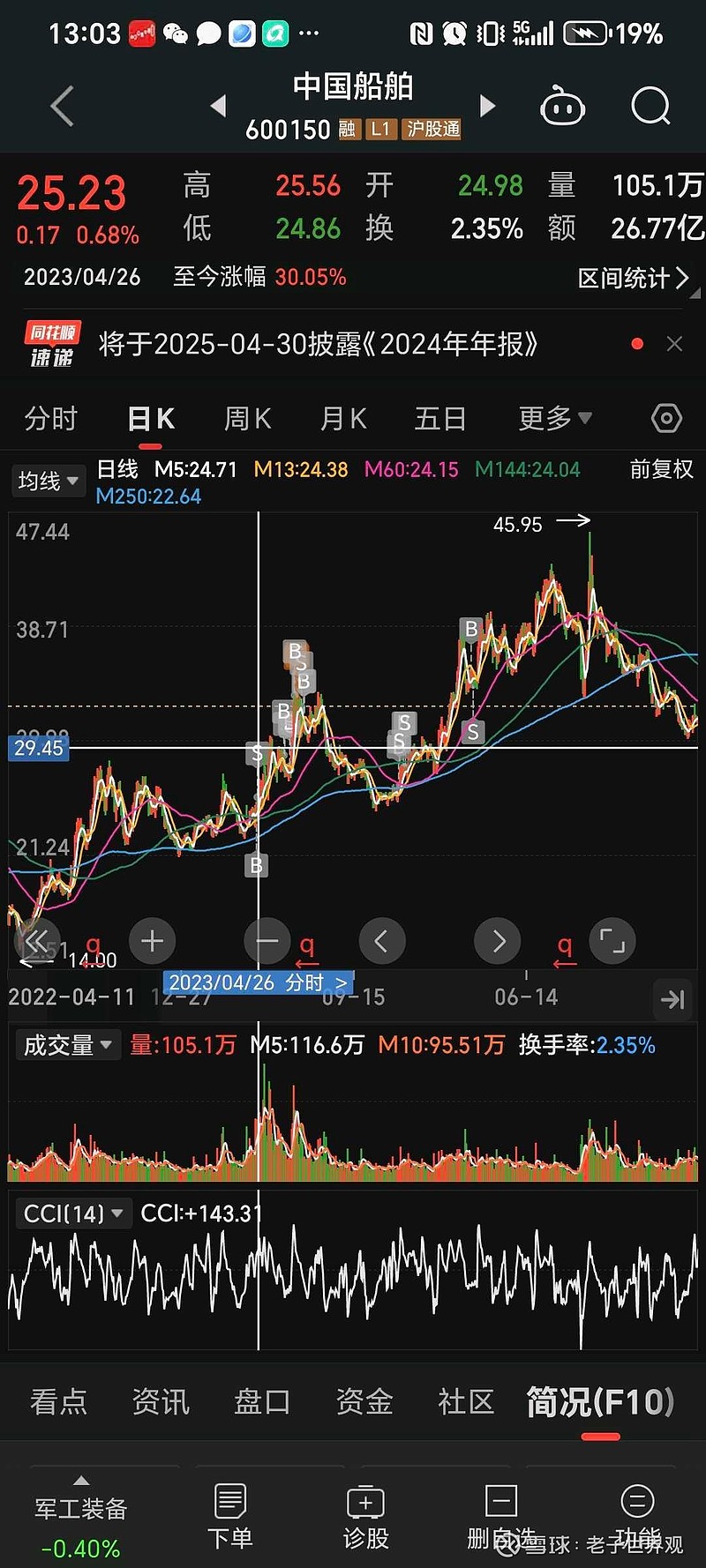Screen dimensions: 706x1568
Task: Select the 月K tab
Action: pyautogui.click(x=343, y=418)
